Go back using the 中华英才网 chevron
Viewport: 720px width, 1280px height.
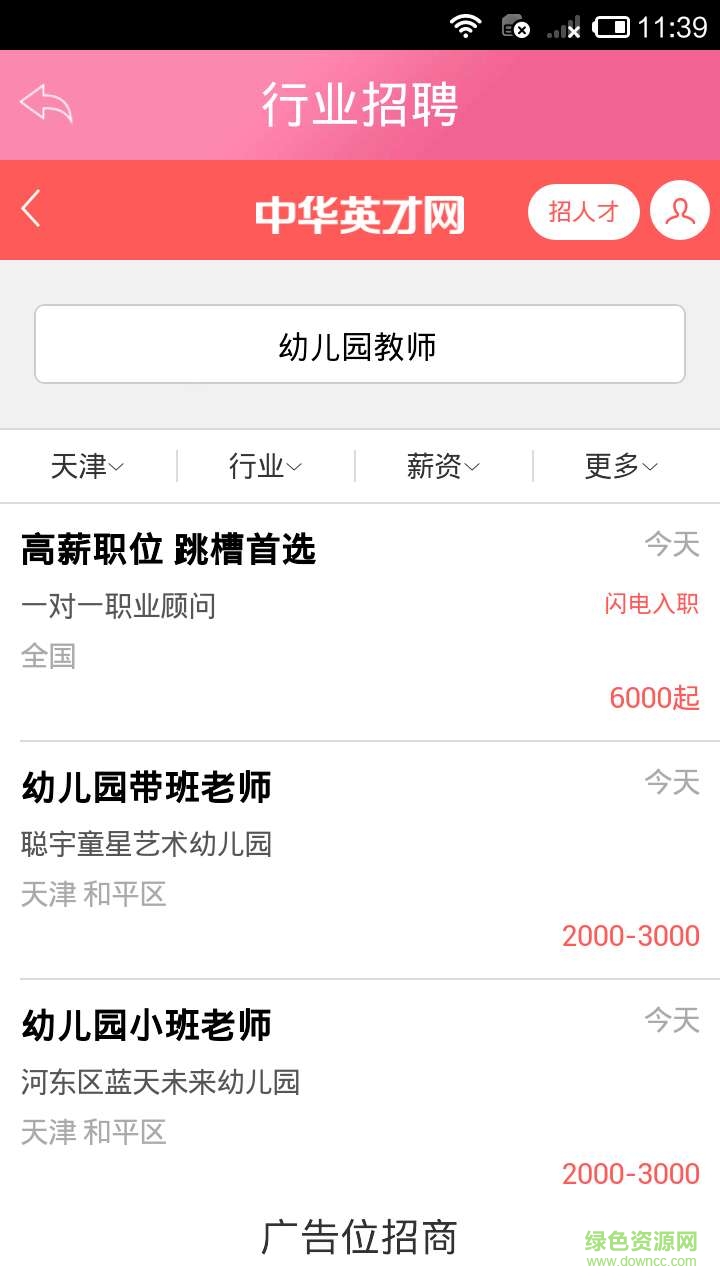click(x=32, y=209)
